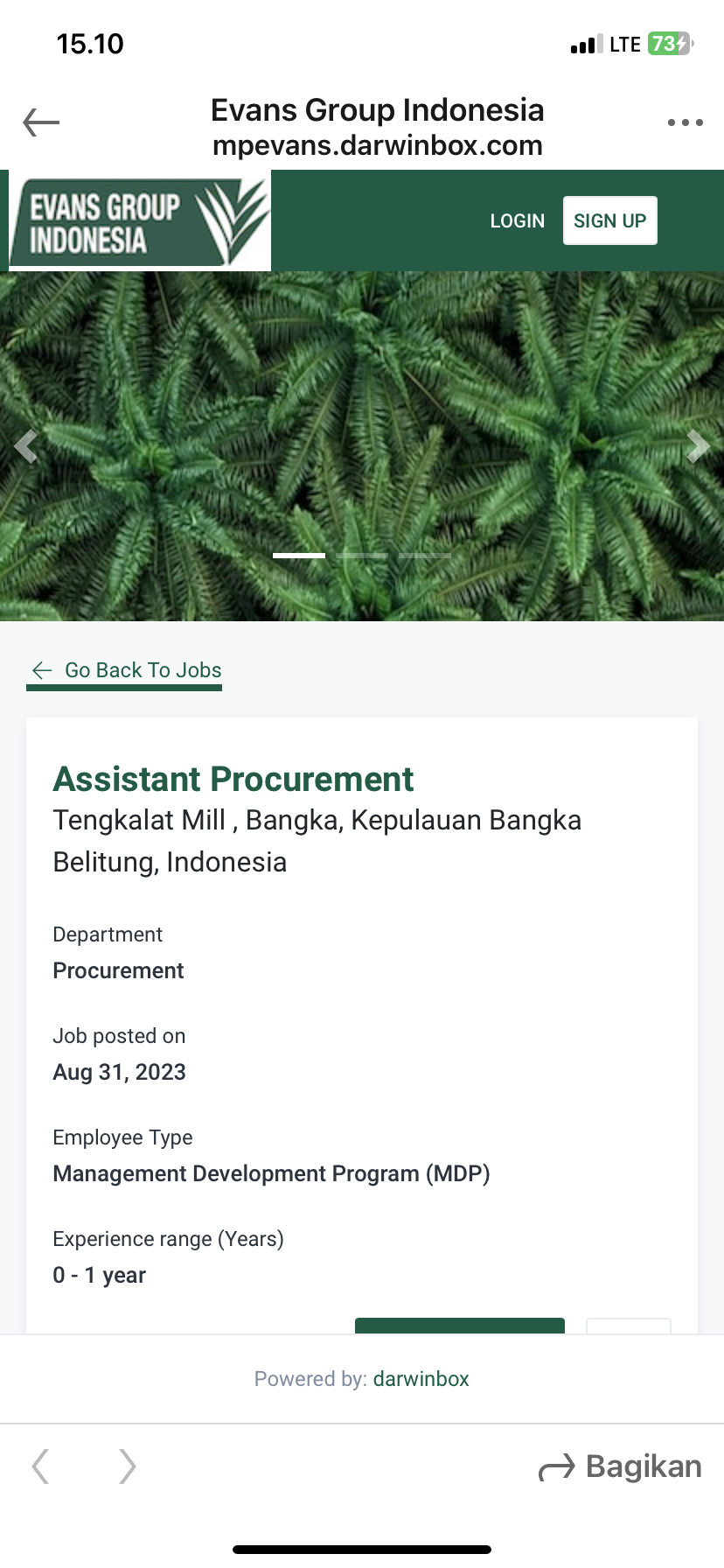The height and width of the screenshot is (1568, 724).
Task: Show the next banner image
Action: tap(698, 446)
